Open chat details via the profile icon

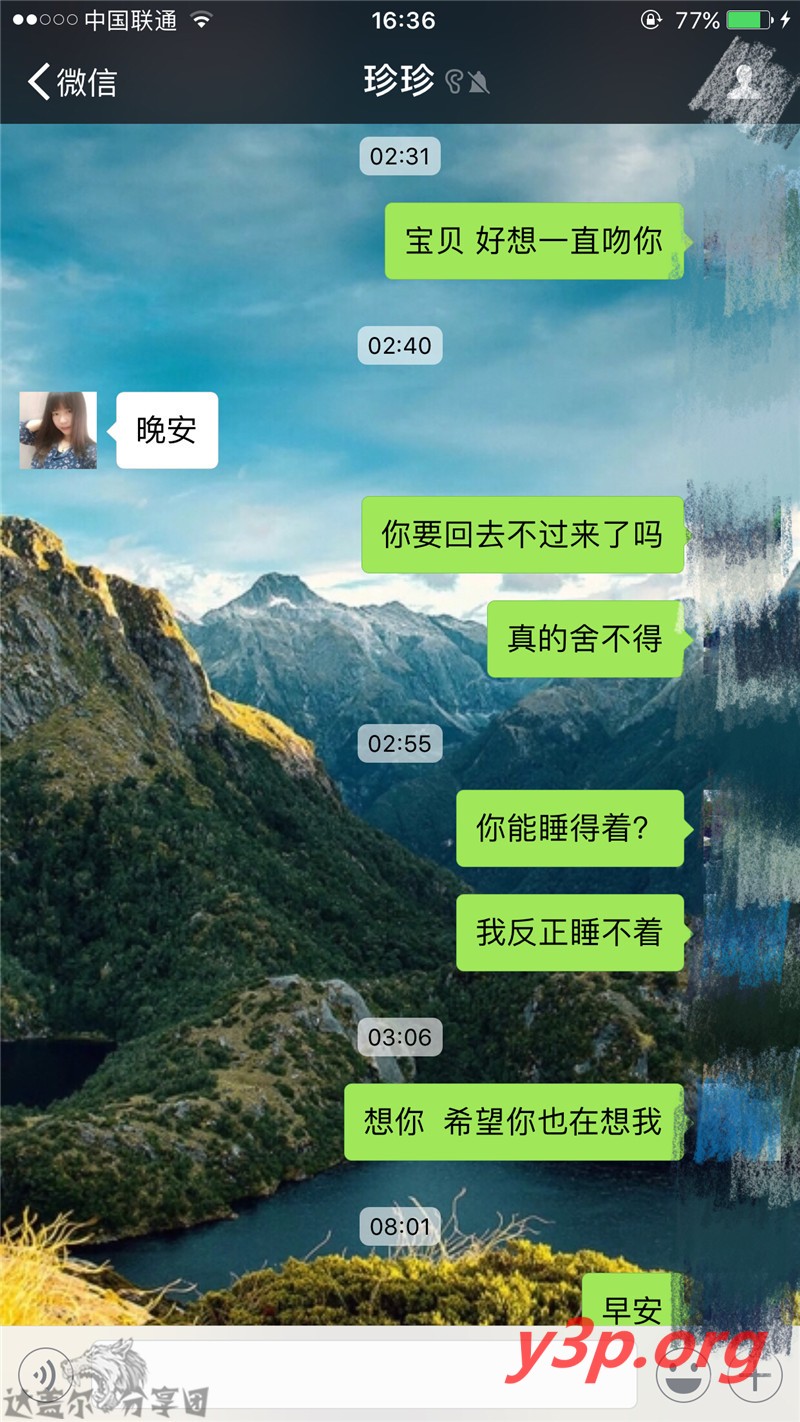click(x=742, y=82)
